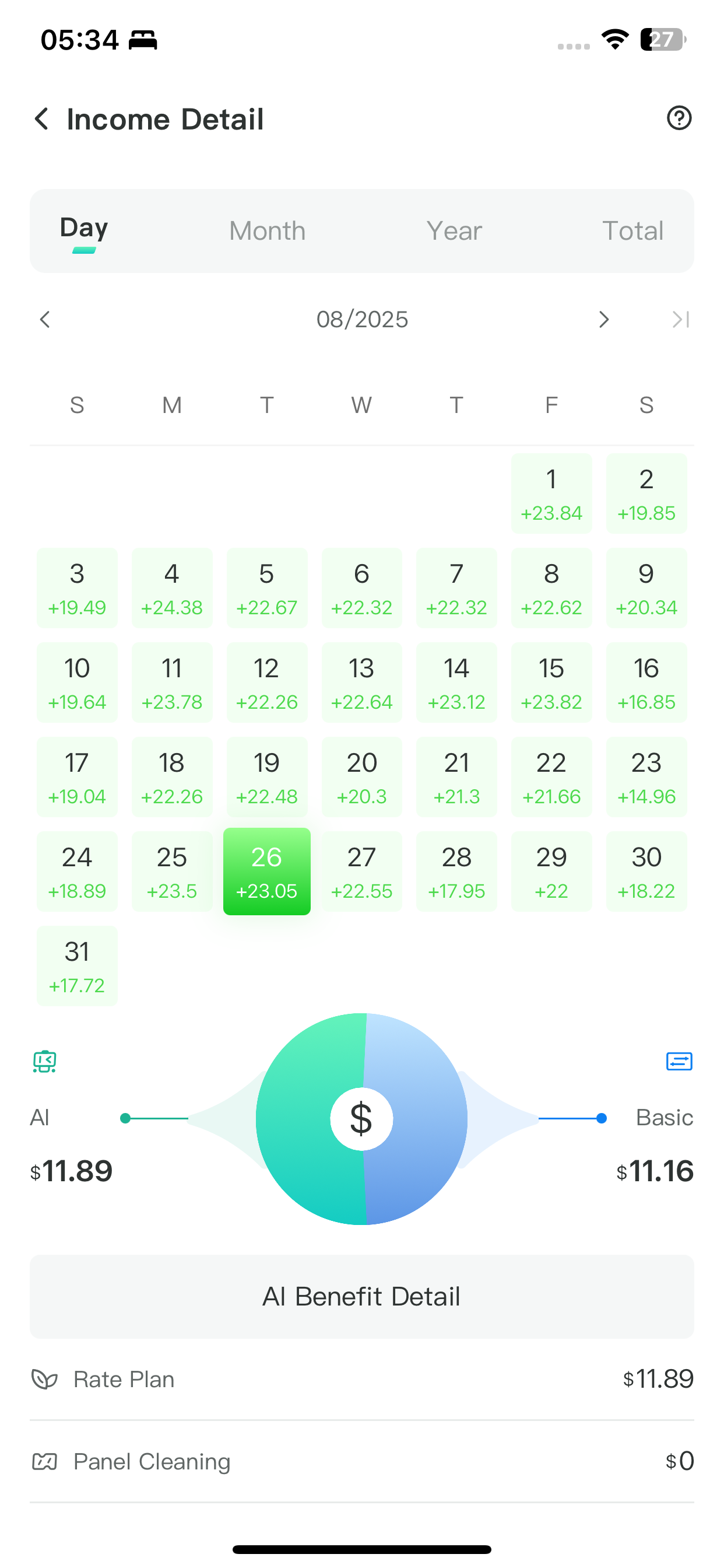Open AI Benefit Detail
The image size is (724, 1568).
361,1296
